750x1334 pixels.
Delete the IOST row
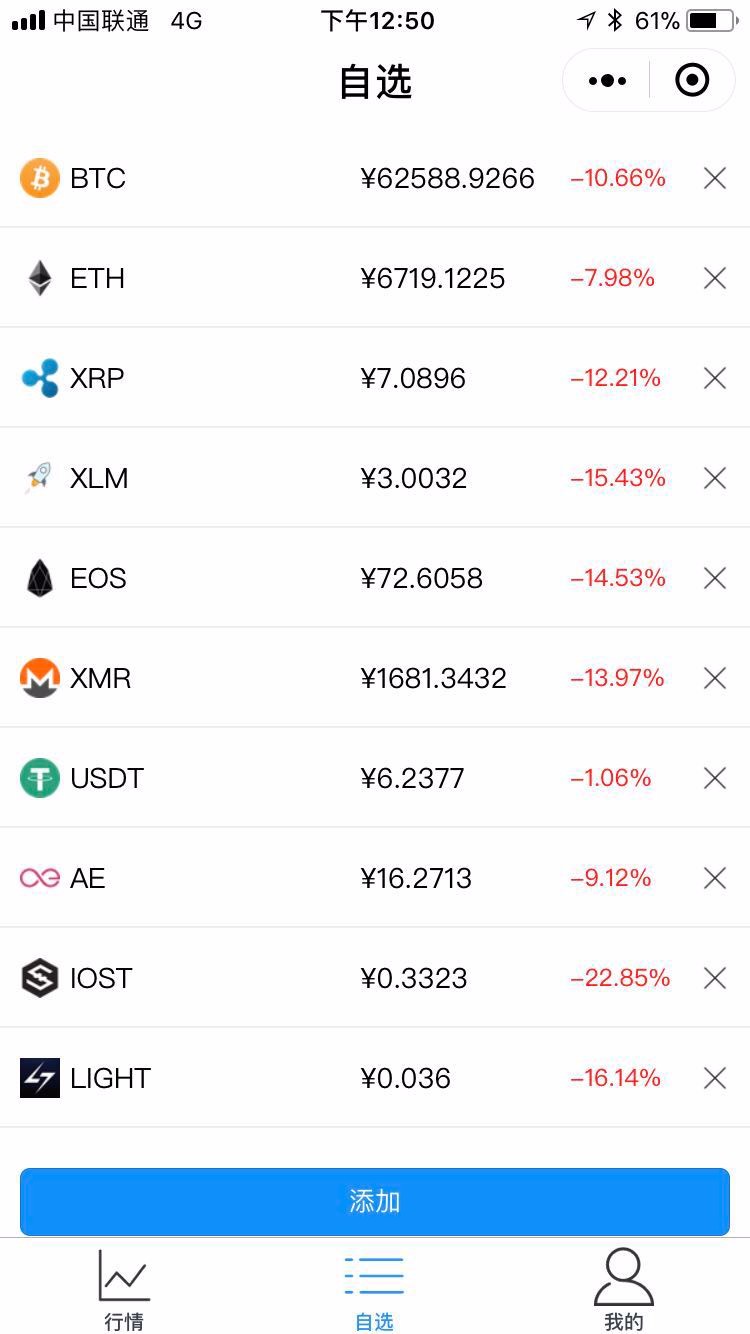pyautogui.click(x=714, y=978)
